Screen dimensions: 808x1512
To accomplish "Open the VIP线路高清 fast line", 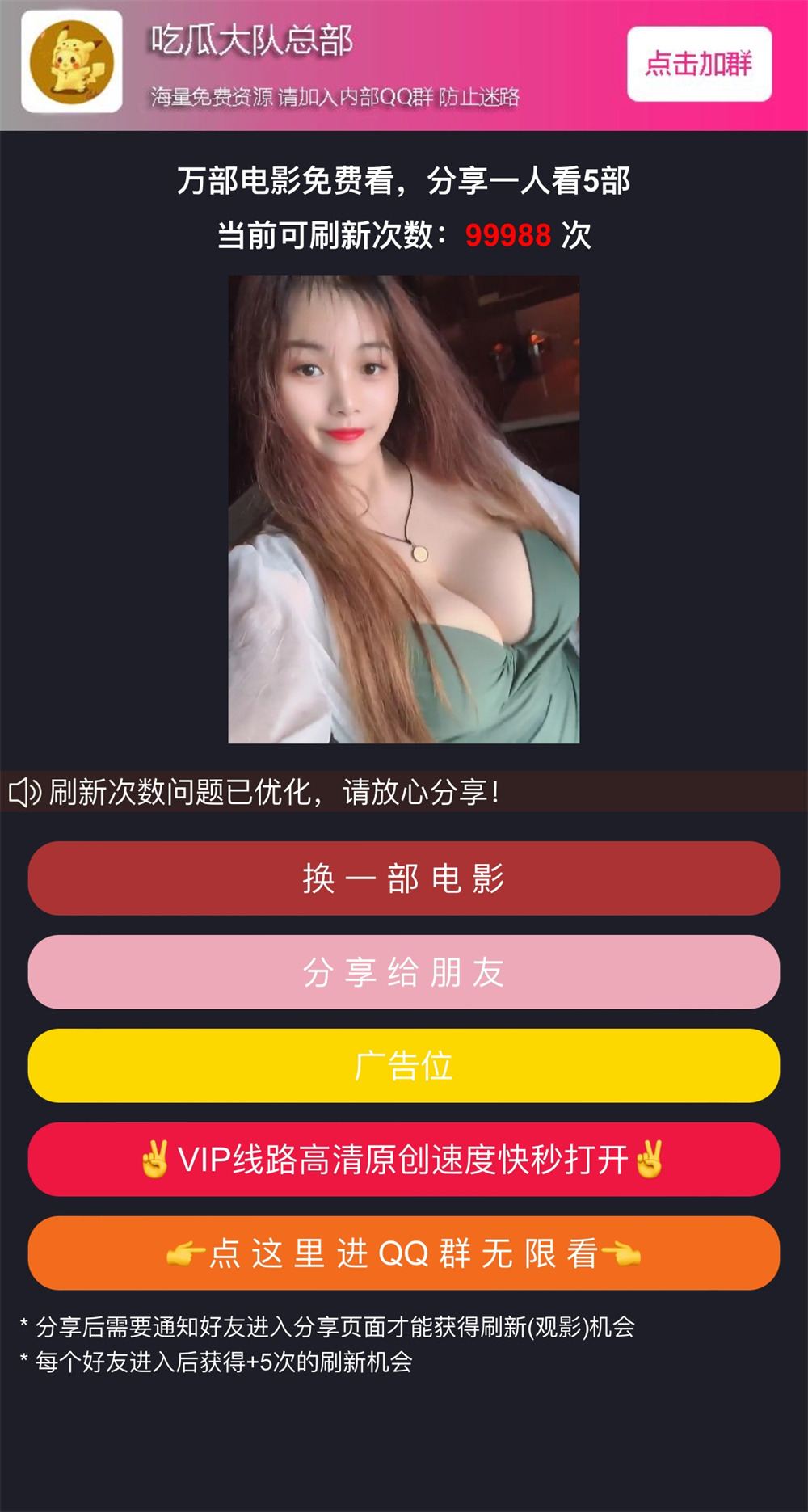I will (404, 1160).
